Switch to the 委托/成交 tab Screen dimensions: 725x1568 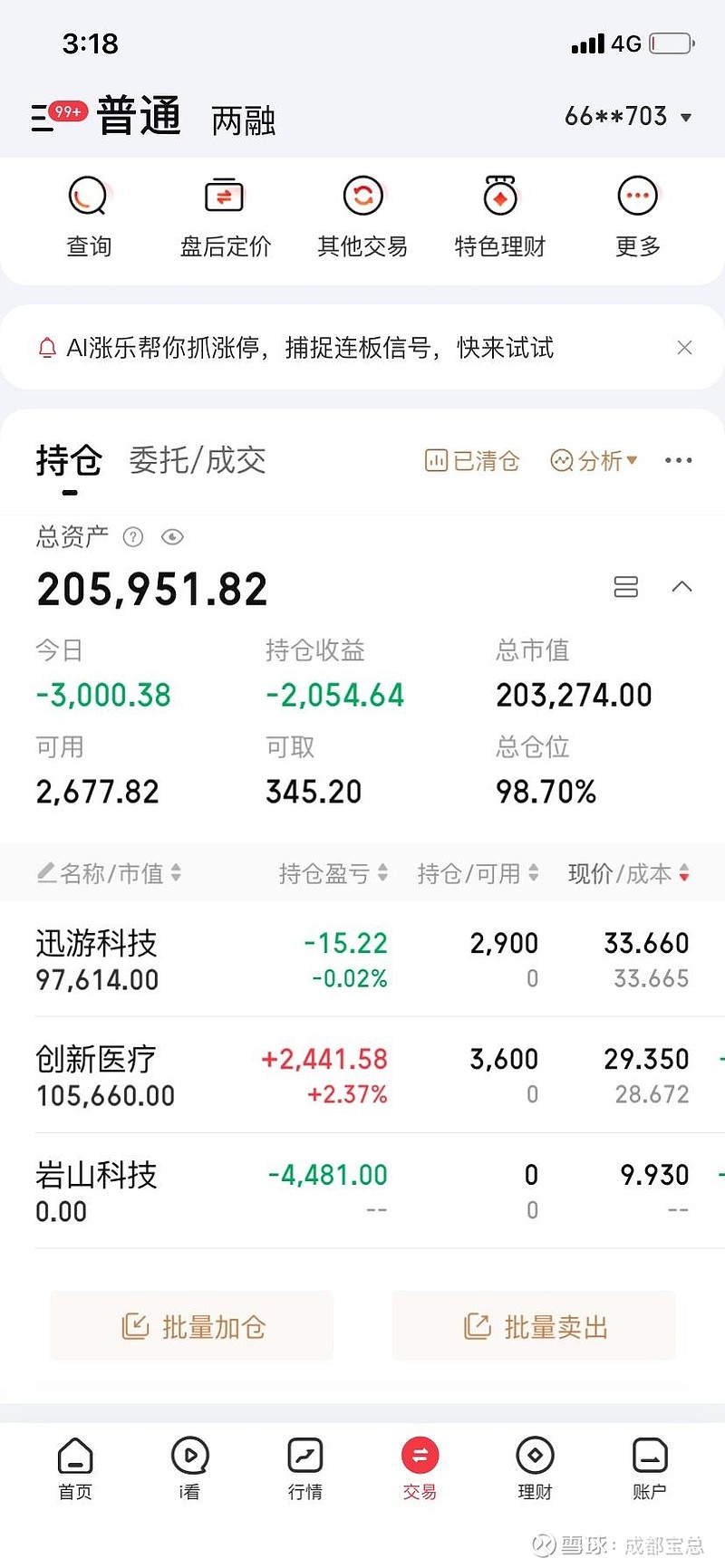[x=196, y=461]
